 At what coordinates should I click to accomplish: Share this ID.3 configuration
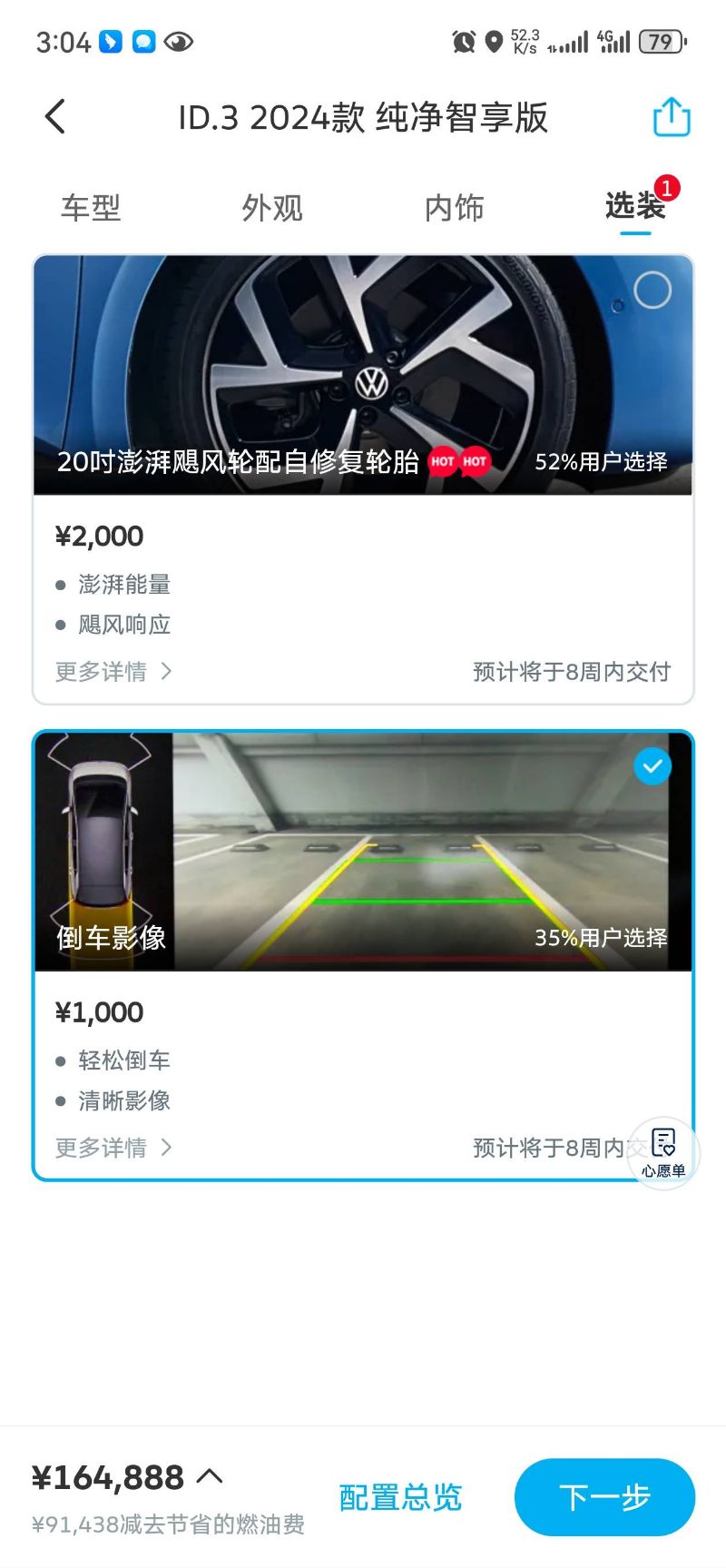point(672,117)
